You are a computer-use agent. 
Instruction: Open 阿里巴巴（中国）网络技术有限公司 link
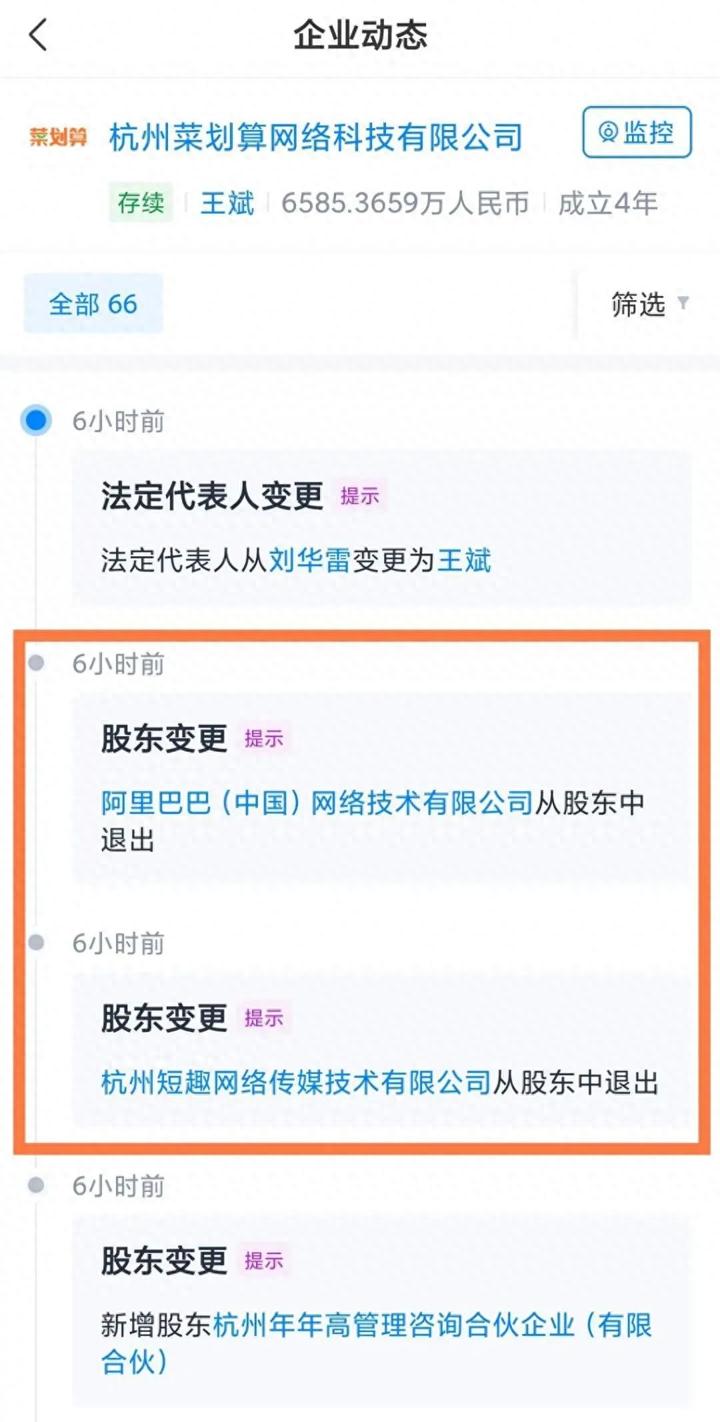pyautogui.click(x=317, y=801)
